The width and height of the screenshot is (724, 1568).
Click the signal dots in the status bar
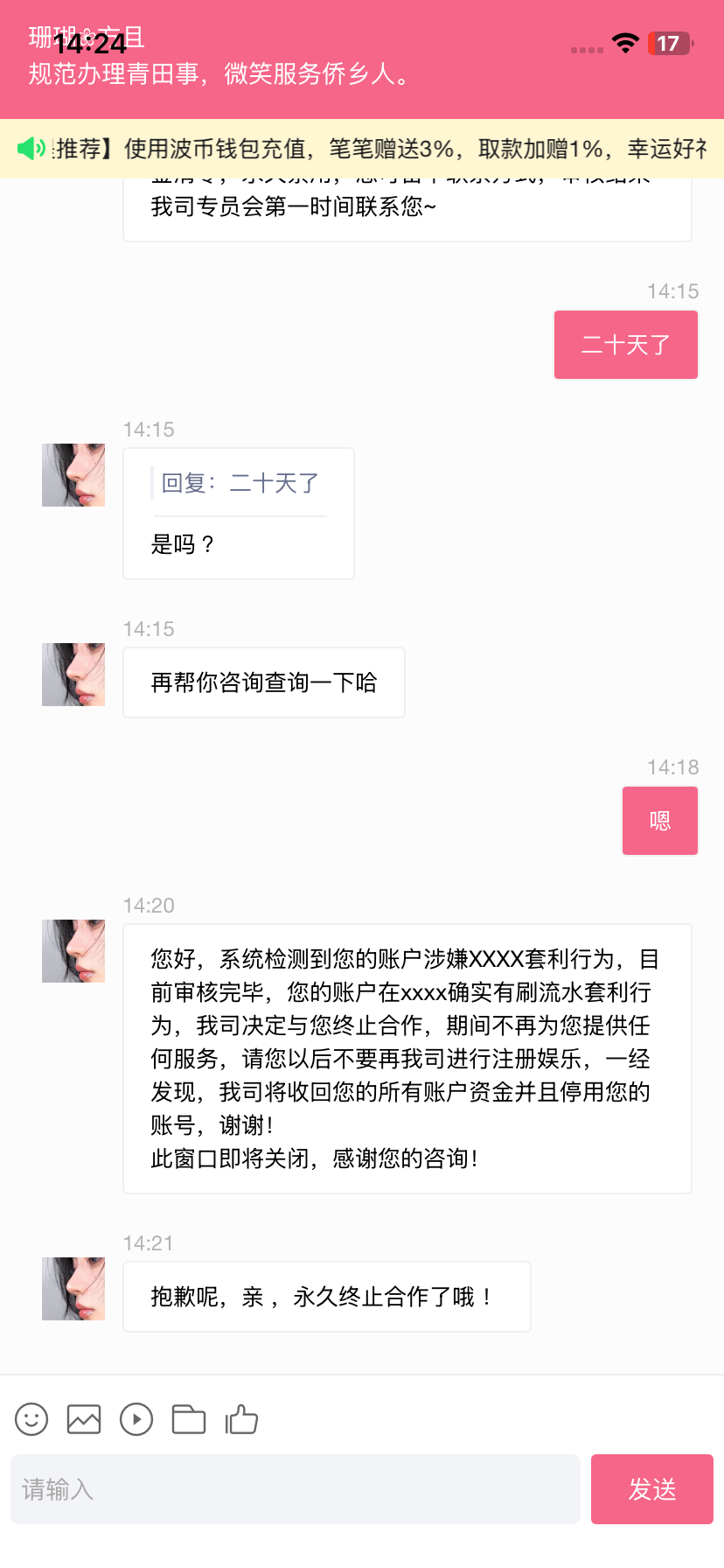click(585, 49)
